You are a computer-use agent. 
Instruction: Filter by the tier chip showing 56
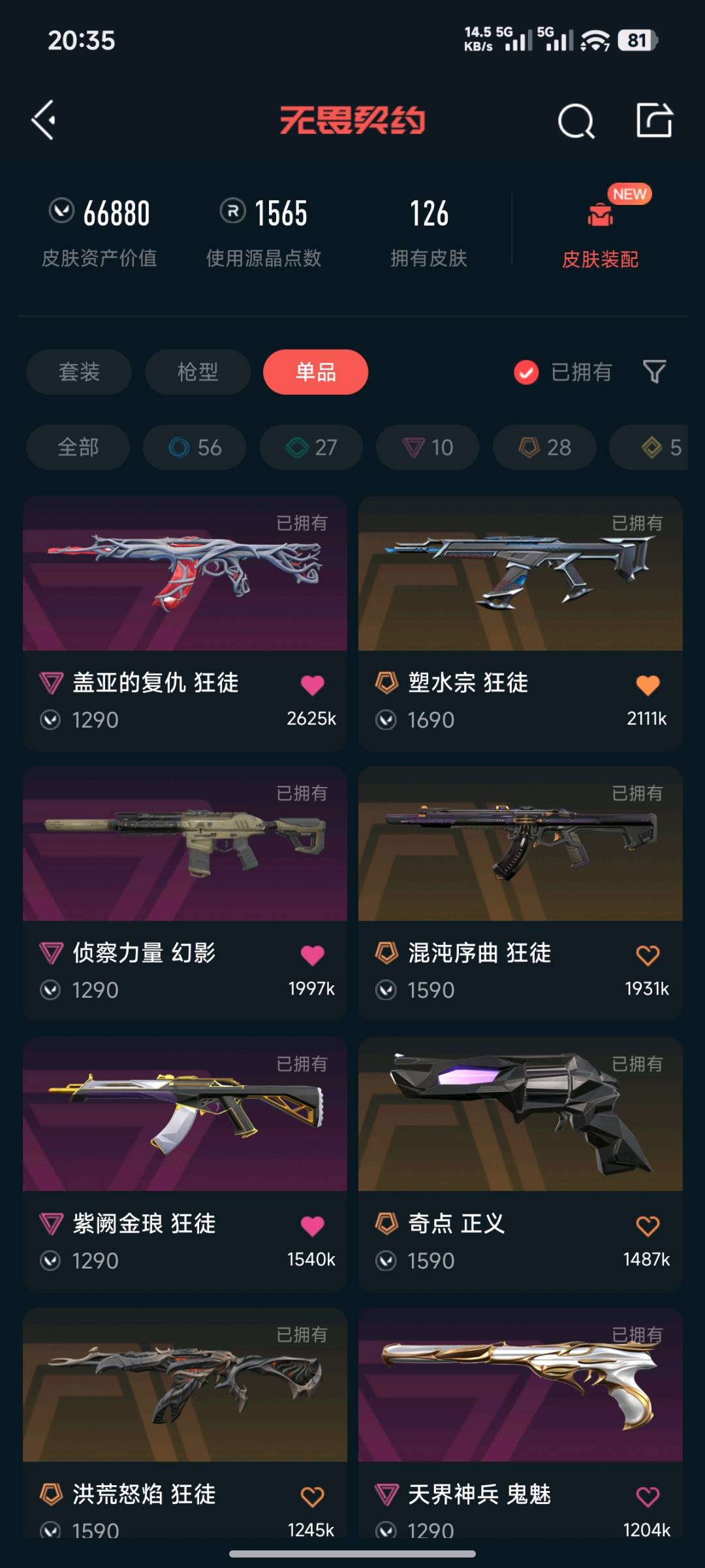[x=195, y=448]
